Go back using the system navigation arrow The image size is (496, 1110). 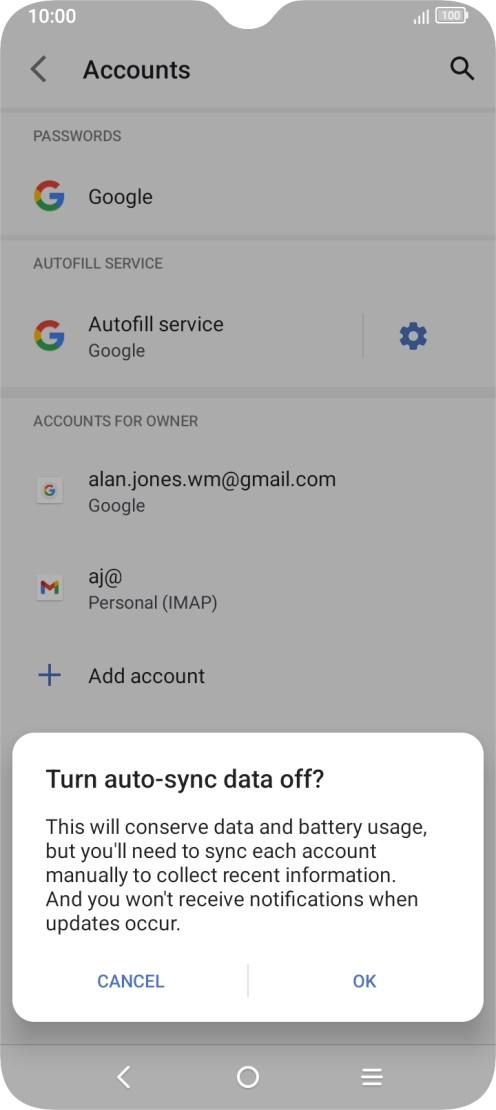click(124, 1077)
